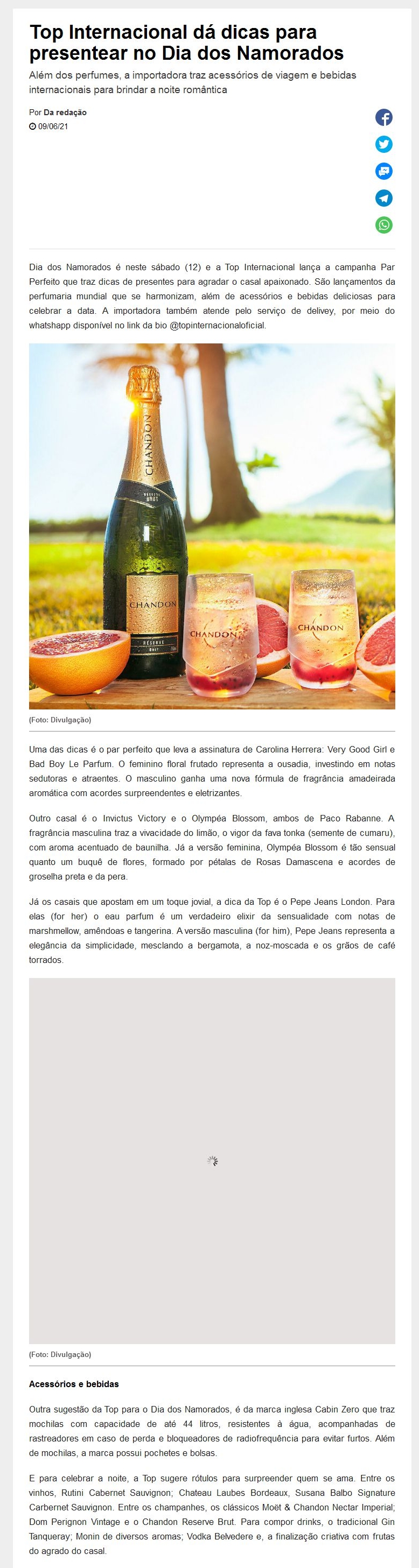Share via the Messenger chat icon
Viewport: 419px width, 1568px height.
pos(383,171)
